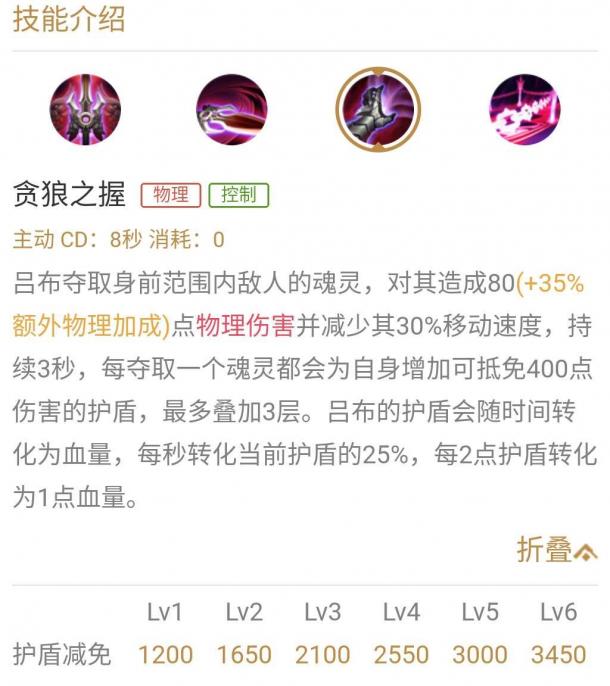This screenshot has height=686, width=610.
Task: Select the highlighted third skill icon
Action: [x=378, y=110]
